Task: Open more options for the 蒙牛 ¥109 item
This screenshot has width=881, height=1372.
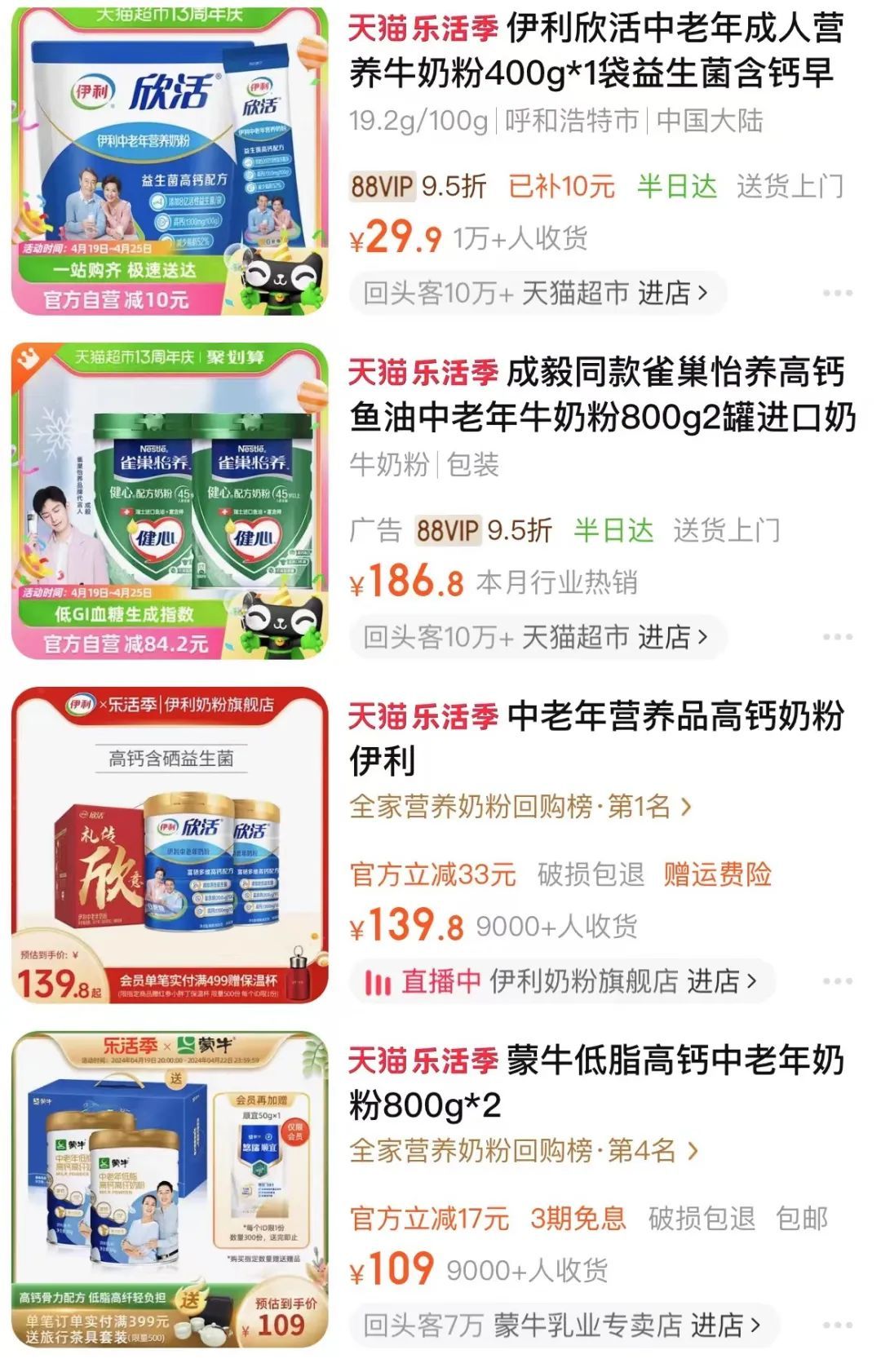Action: pyautogui.click(x=837, y=1326)
